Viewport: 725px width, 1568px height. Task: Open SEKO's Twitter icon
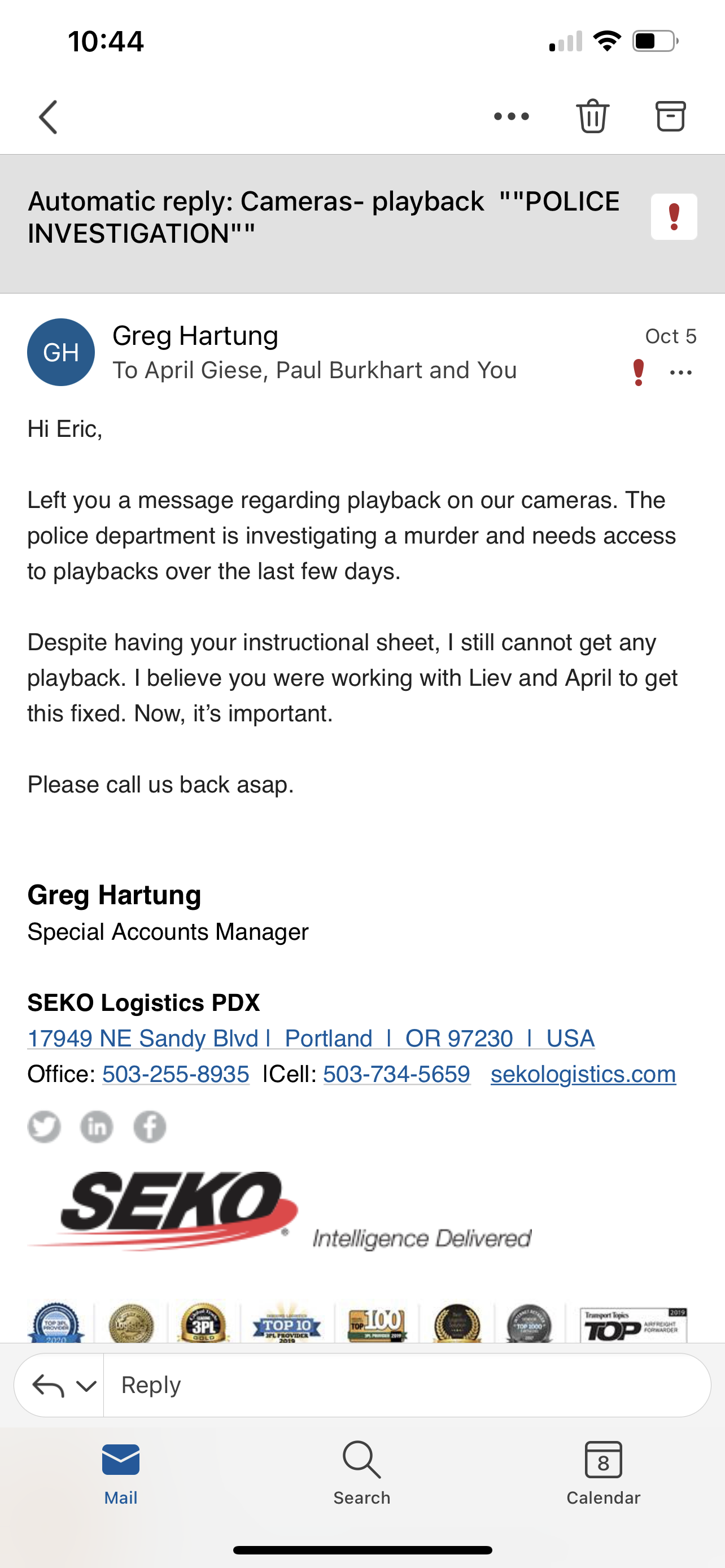44,1126
